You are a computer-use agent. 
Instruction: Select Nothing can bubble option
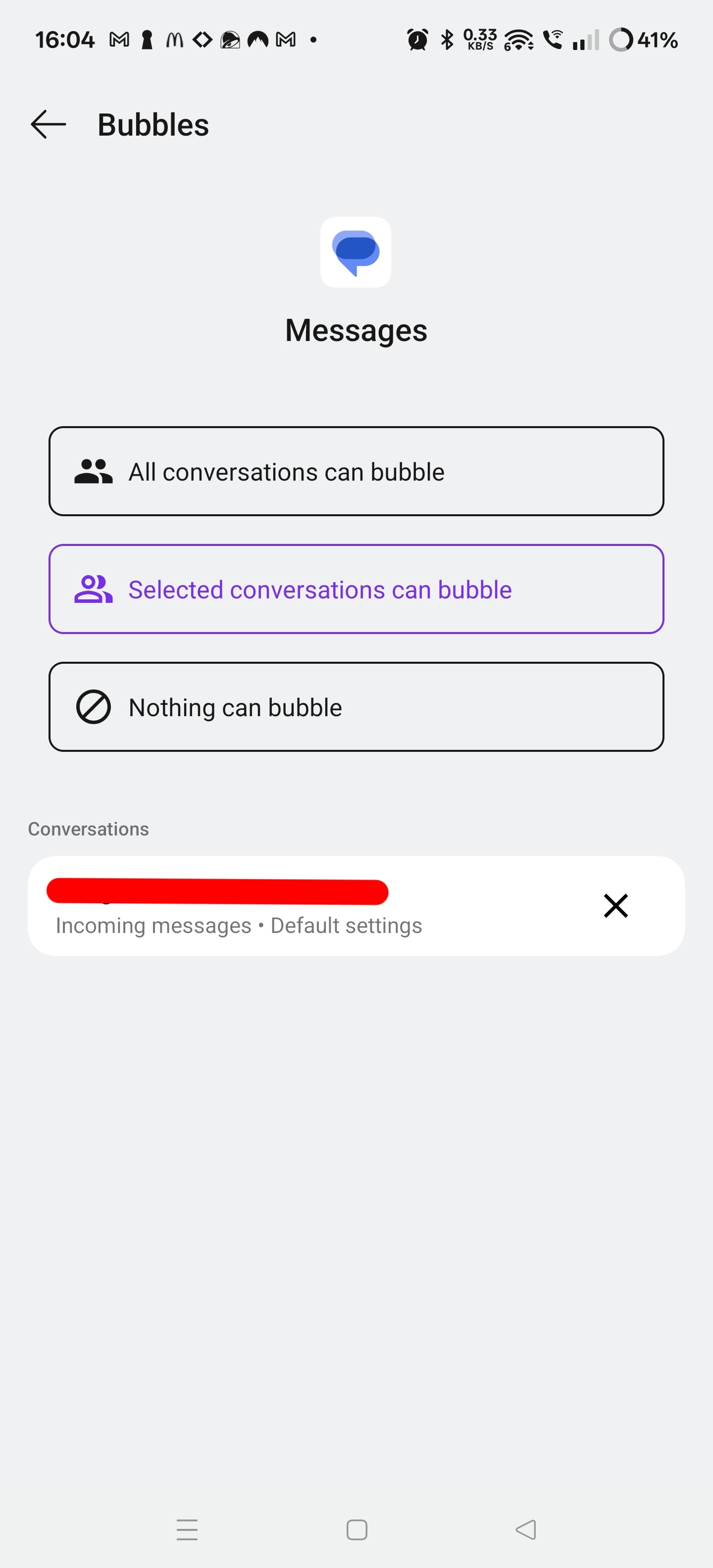click(356, 707)
